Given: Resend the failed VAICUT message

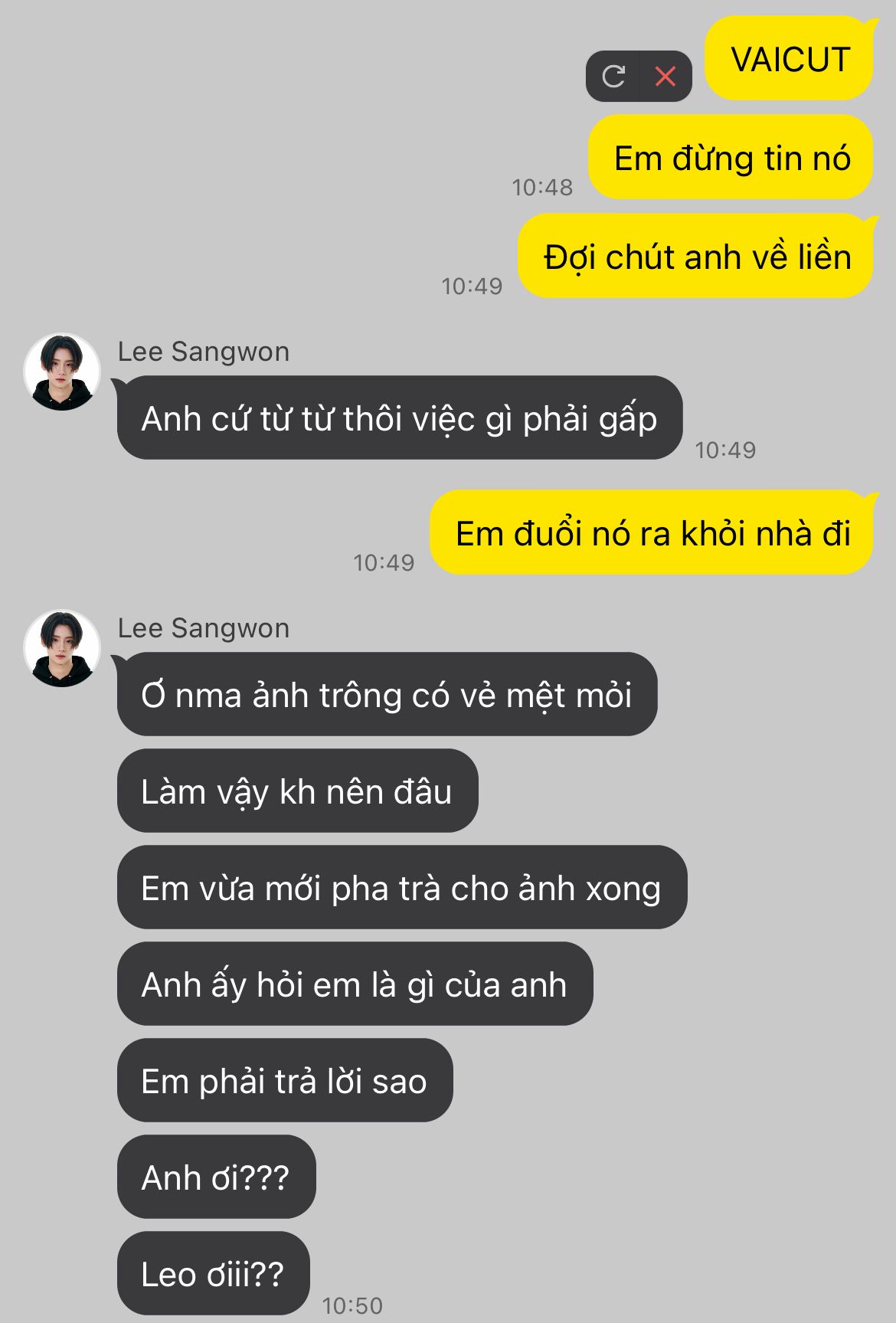Looking at the screenshot, I should (613, 76).
